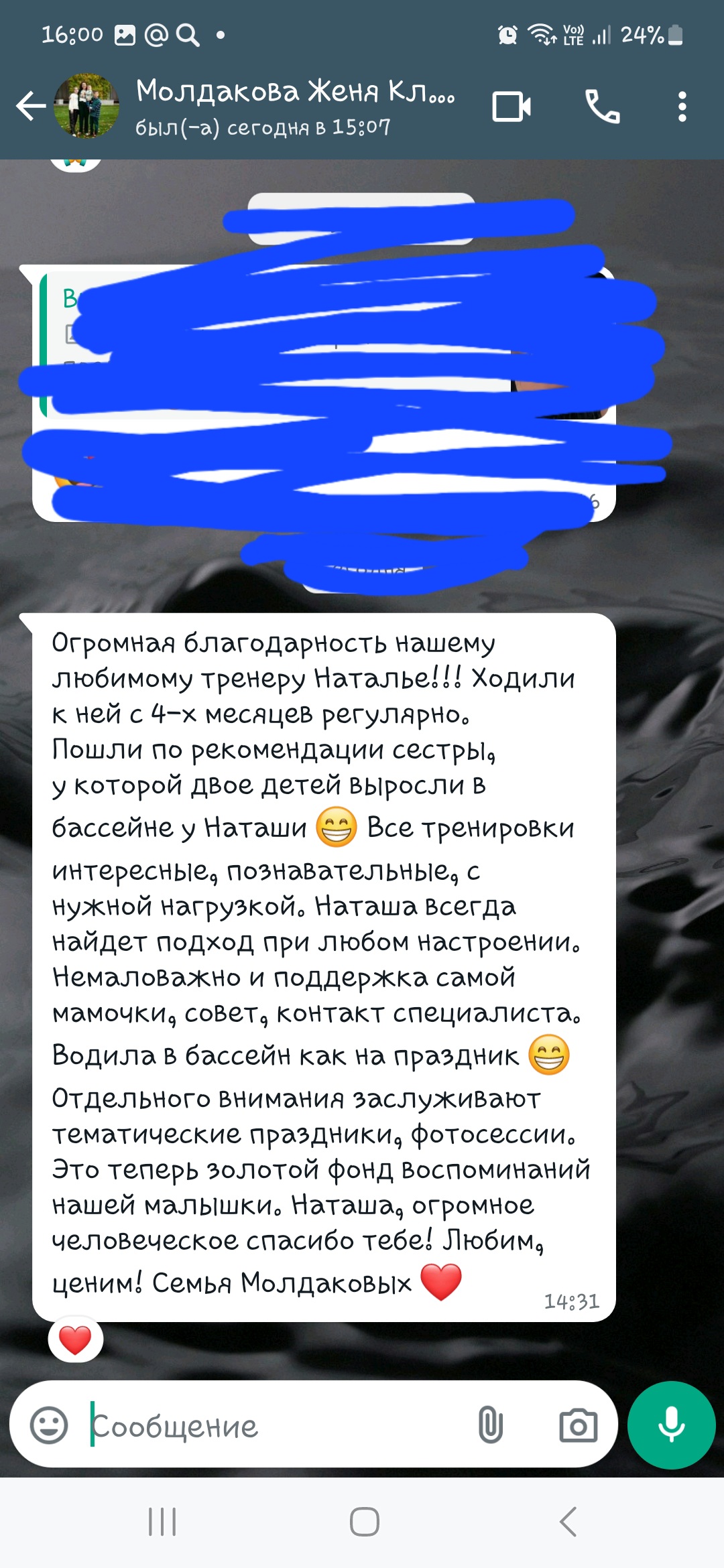Start a voice call with this contact
The width and height of the screenshot is (724, 1568).
pyautogui.click(x=602, y=107)
